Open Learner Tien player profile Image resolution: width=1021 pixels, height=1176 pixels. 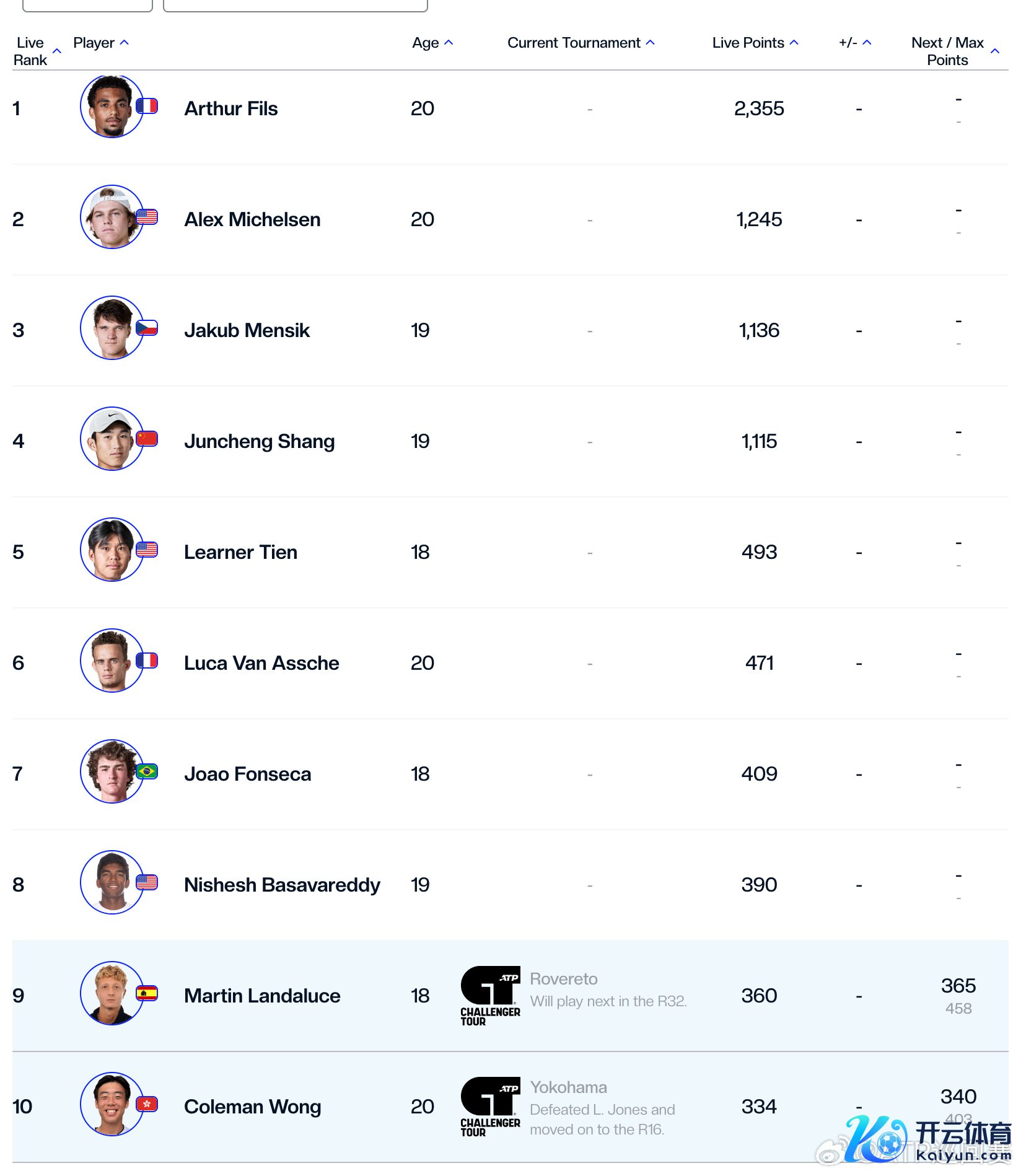[x=240, y=552]
